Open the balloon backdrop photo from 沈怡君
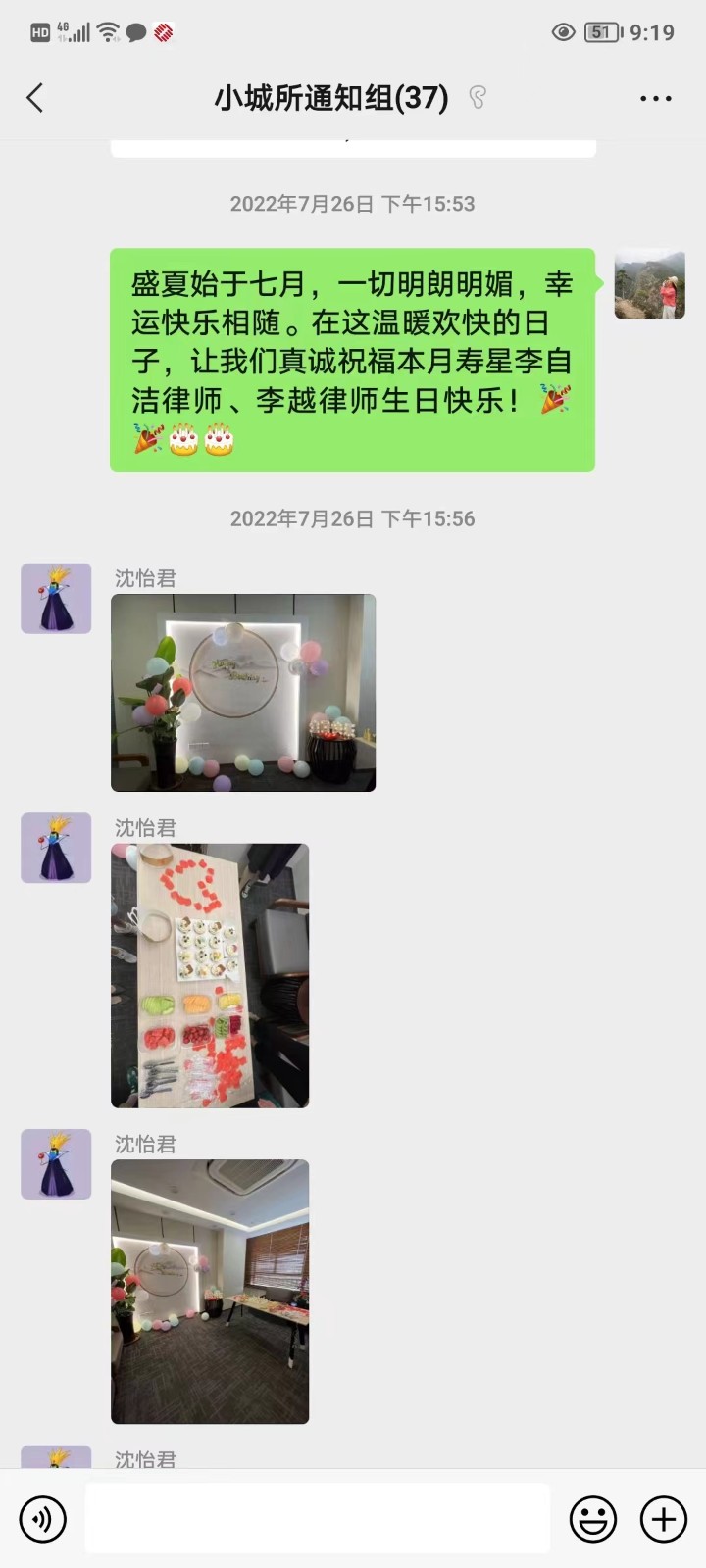 243,693
